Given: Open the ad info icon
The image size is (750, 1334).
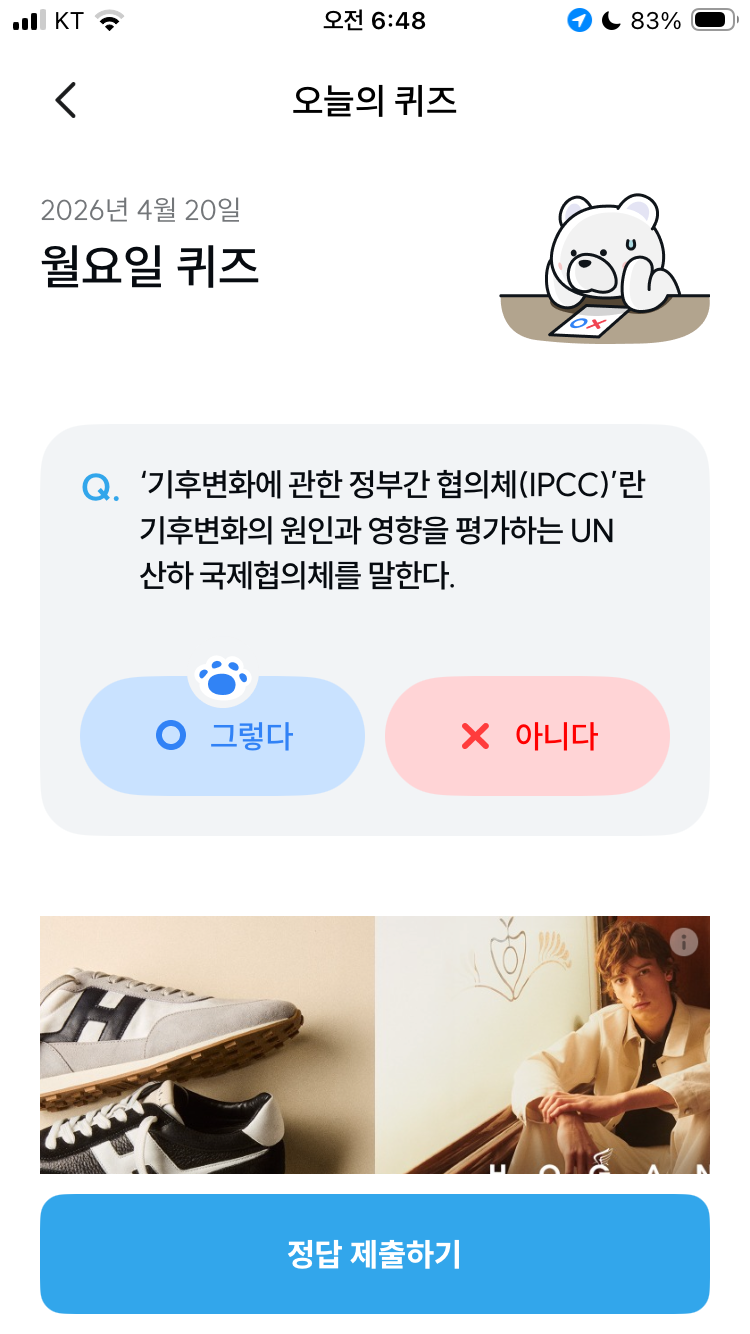Looking at the screenshot, I should pos(684,941).
